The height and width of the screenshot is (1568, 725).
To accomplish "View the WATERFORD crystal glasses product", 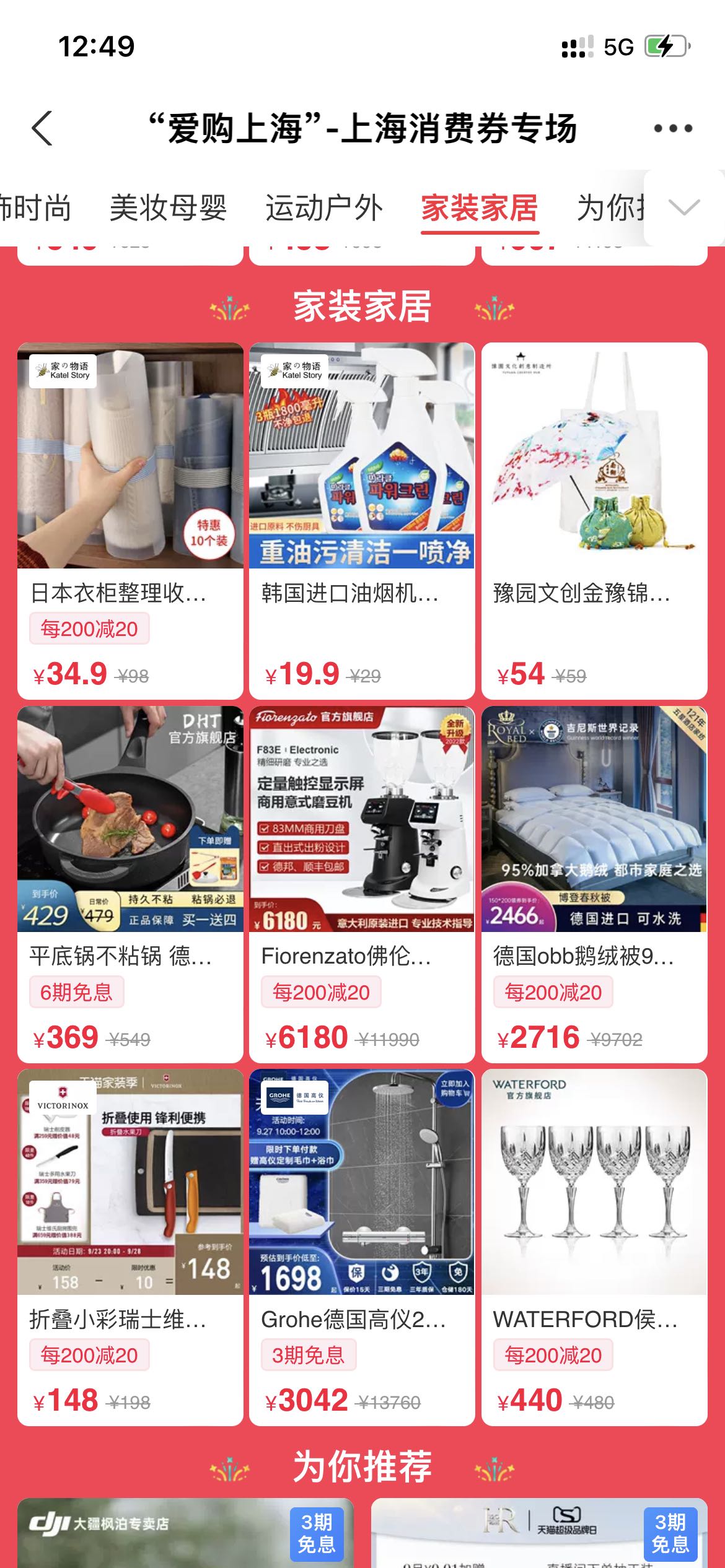I will tap(594, 1247).
